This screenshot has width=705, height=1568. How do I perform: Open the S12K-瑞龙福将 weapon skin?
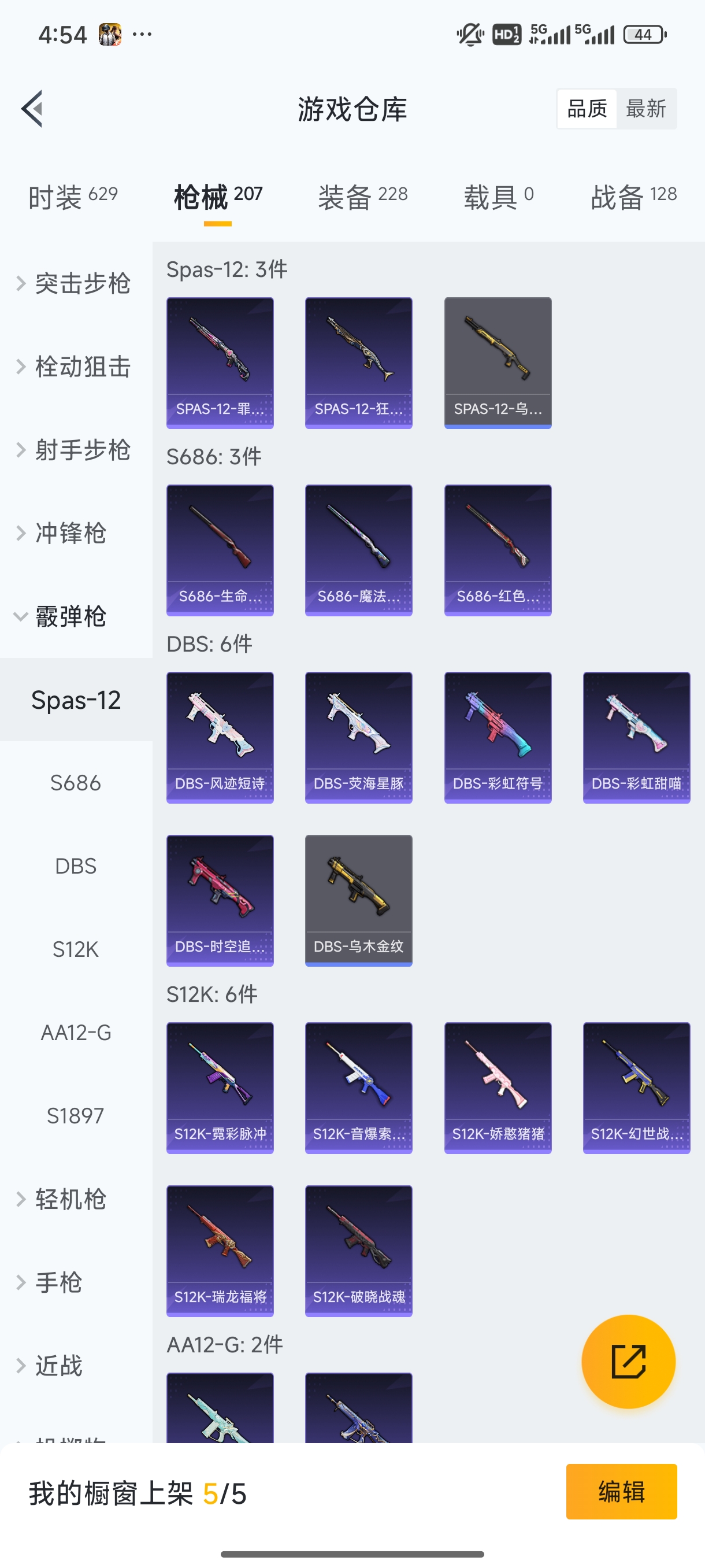pos(220,1251)
